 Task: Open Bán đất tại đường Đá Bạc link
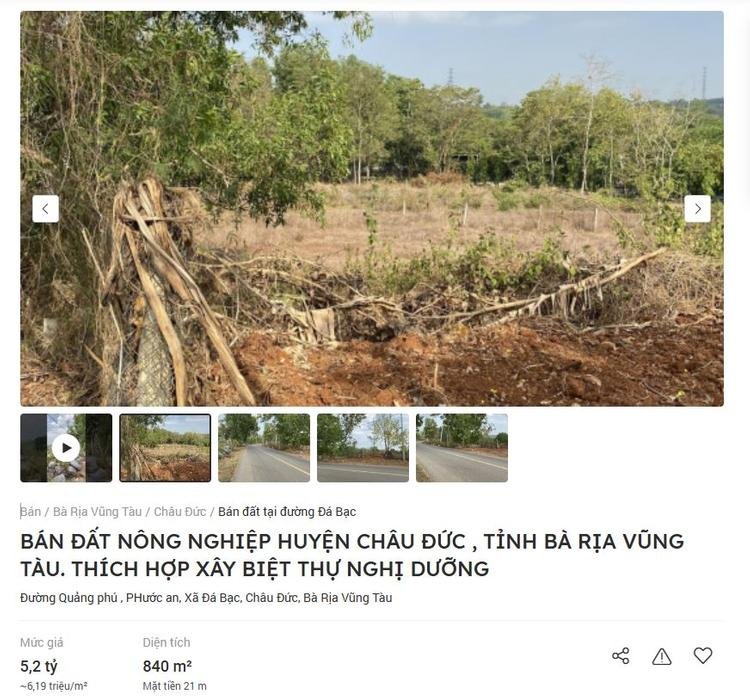[287, 512]
